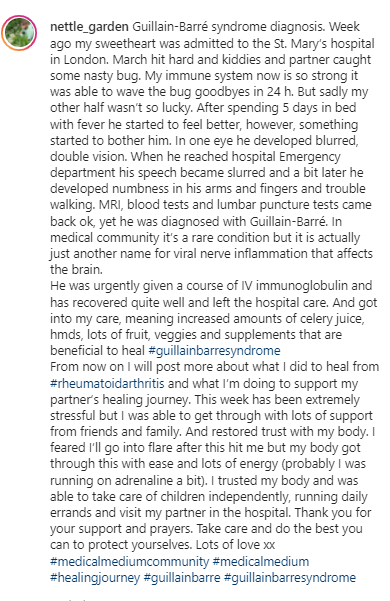The height and width of the screenshot is (601, 390).
Task: Open nettle_garden's profile picture
Action: [x=19, y=33]
